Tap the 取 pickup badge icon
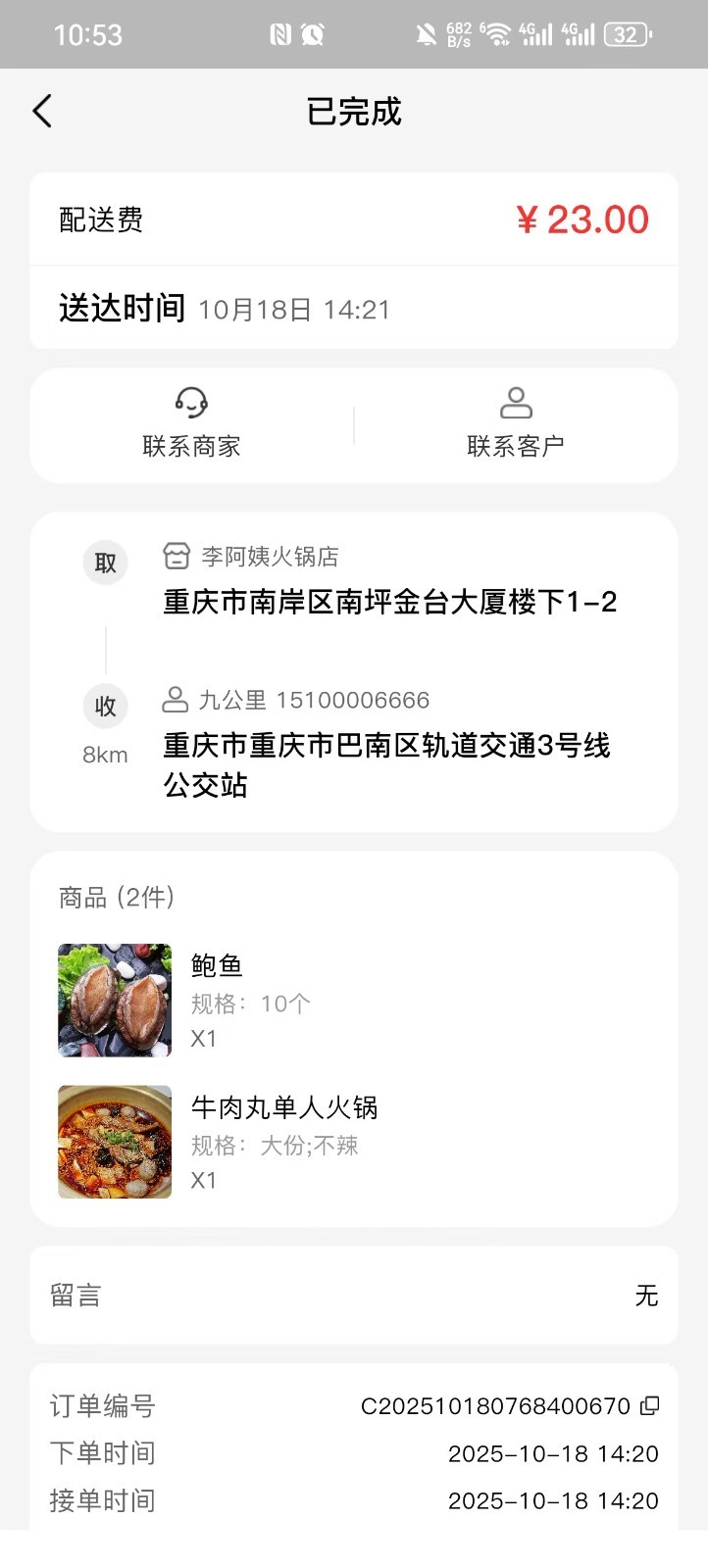 pos(105,563)
